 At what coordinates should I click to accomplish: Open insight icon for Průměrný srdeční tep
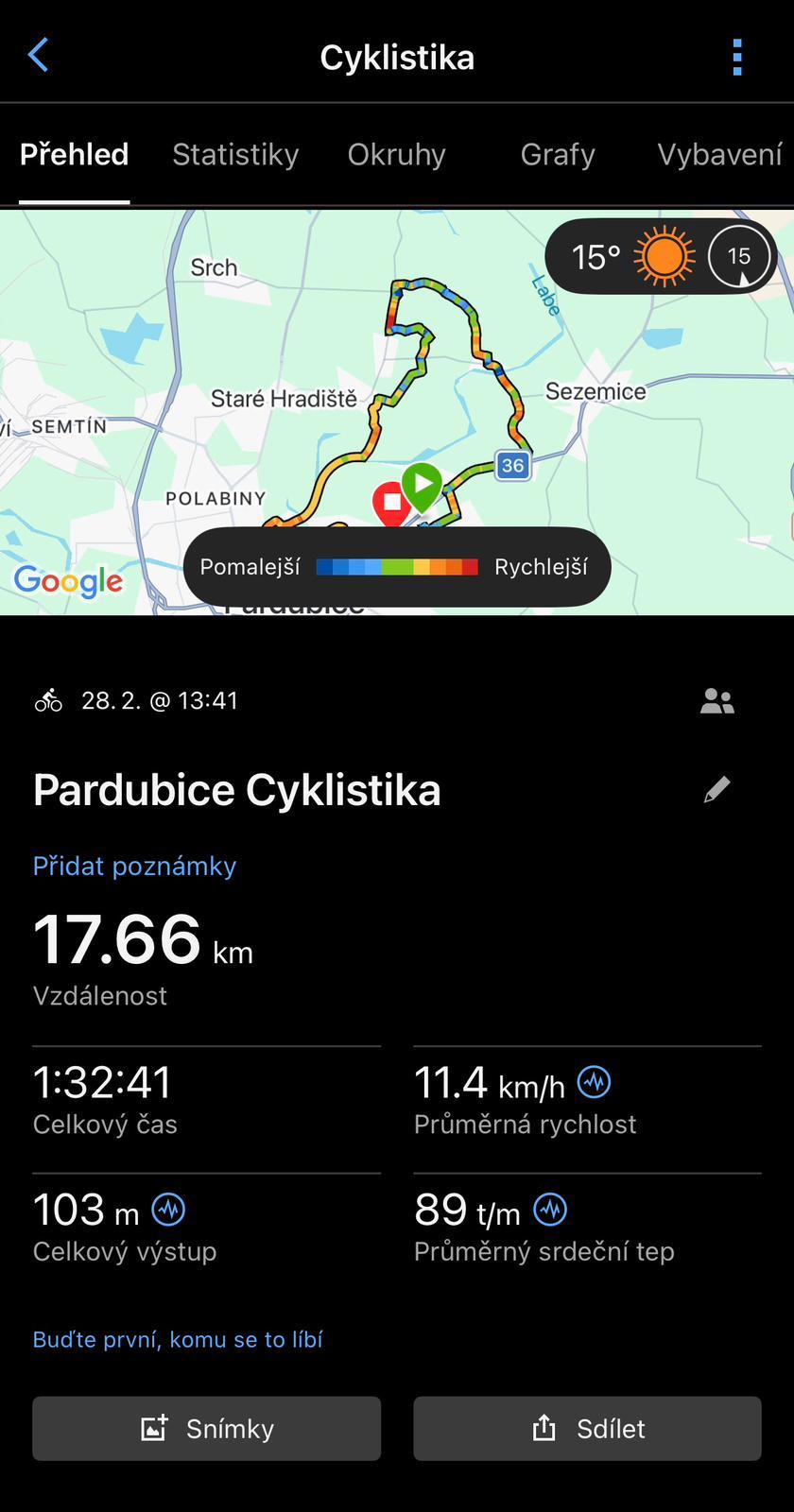coord(550,1209)
